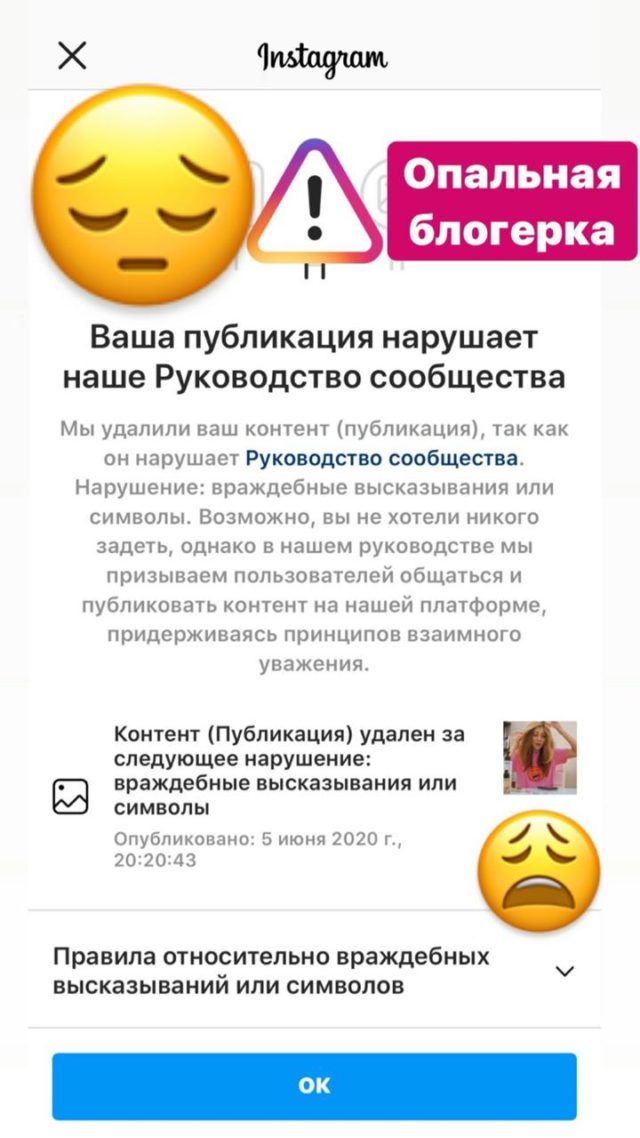Confirm with the OK button
Viewport: 640px width, 1138px height.
pyautogui.click(x=314, y=1085)
